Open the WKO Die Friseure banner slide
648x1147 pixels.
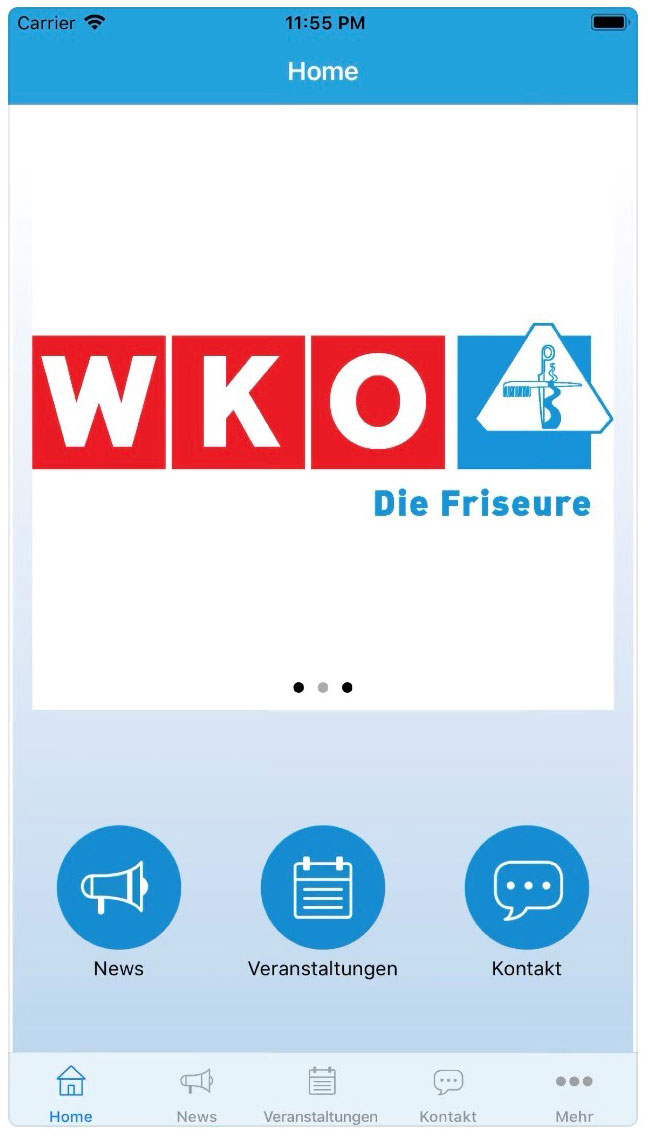(322, 420)
